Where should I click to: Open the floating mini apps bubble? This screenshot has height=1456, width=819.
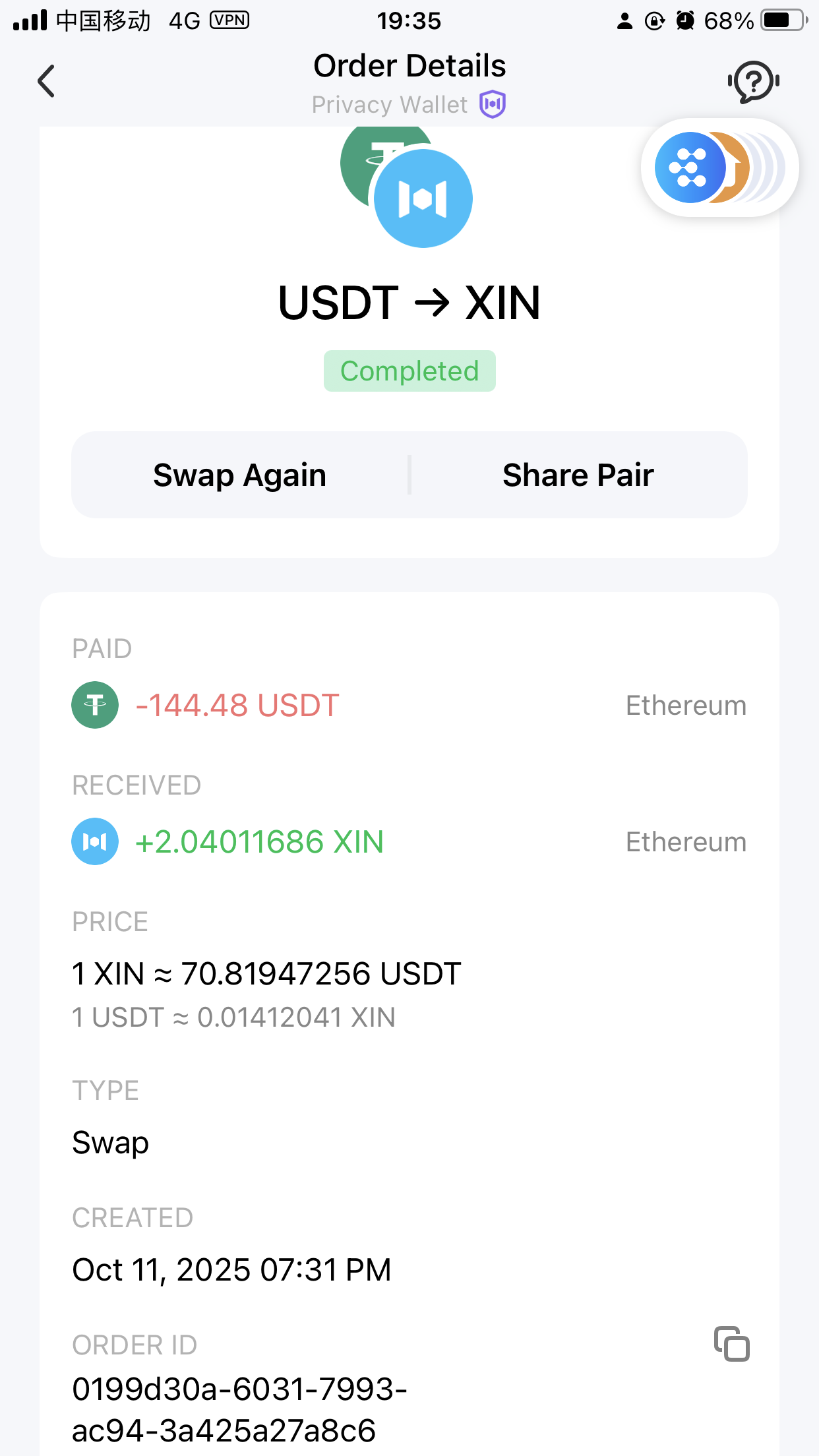click(x=719, y=167)
